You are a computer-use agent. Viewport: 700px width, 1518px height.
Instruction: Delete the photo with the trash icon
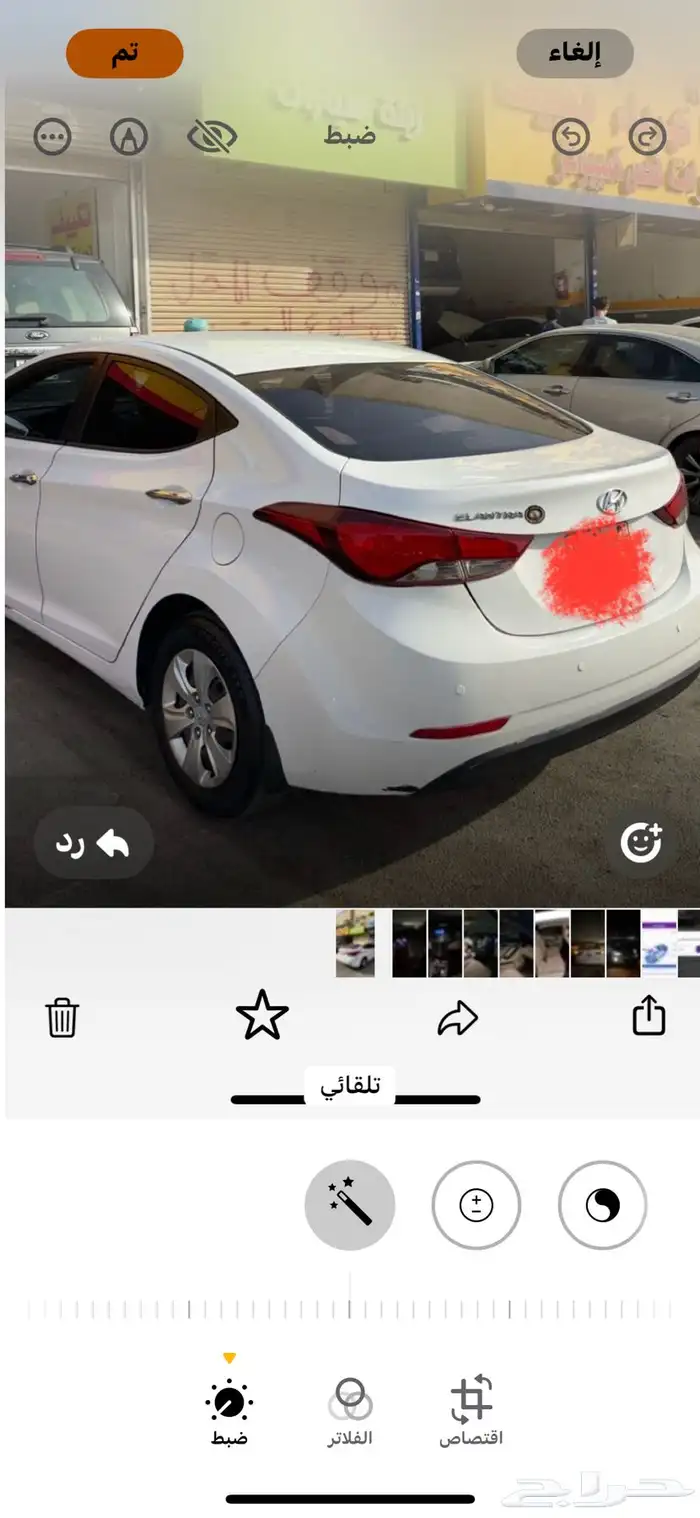click(62, 1018)
